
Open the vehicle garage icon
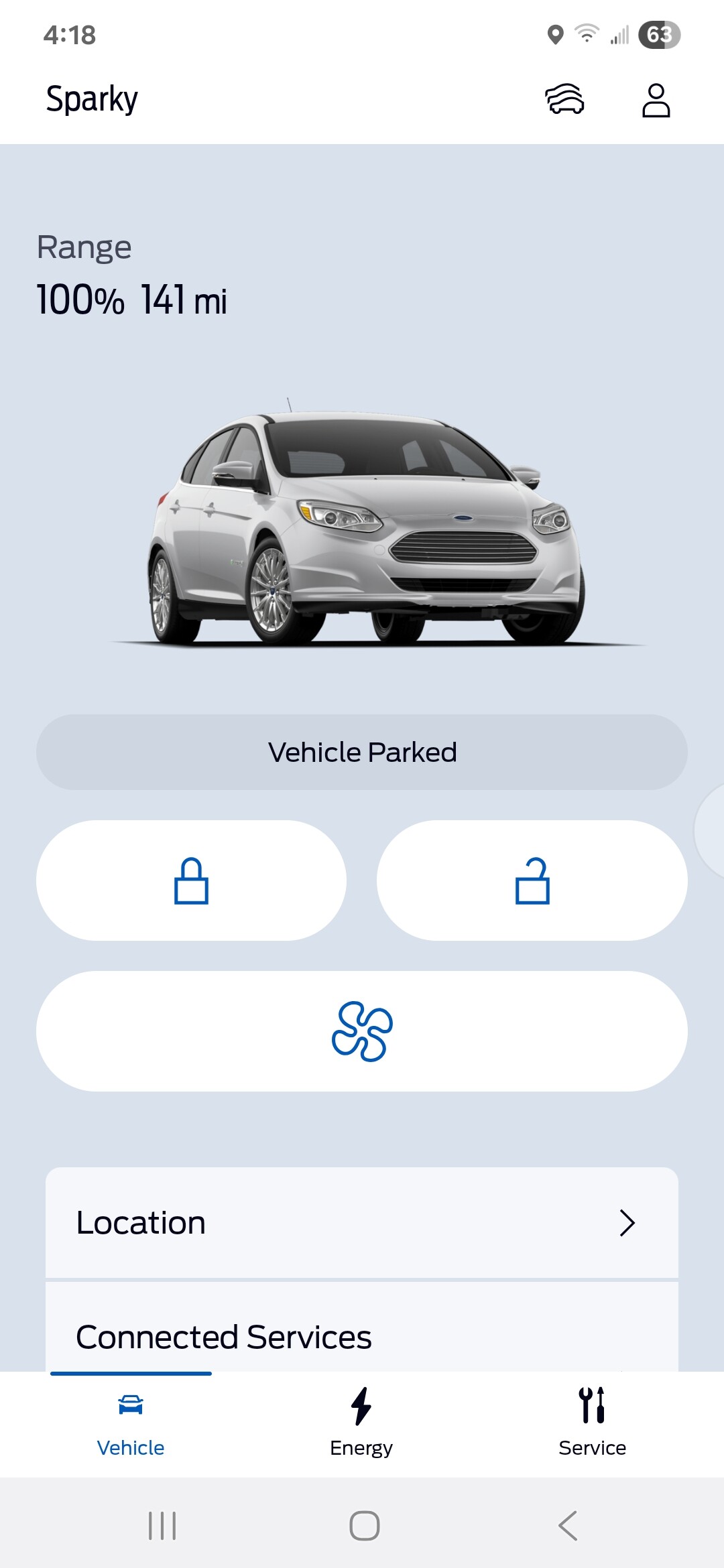(x=564, y=100)
